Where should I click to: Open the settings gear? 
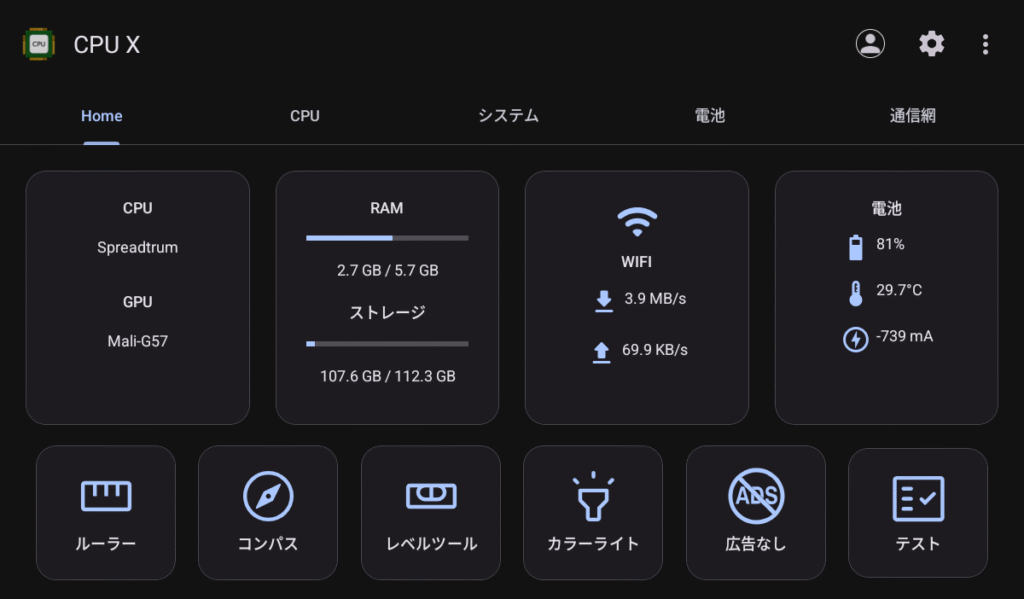[931, 44]
